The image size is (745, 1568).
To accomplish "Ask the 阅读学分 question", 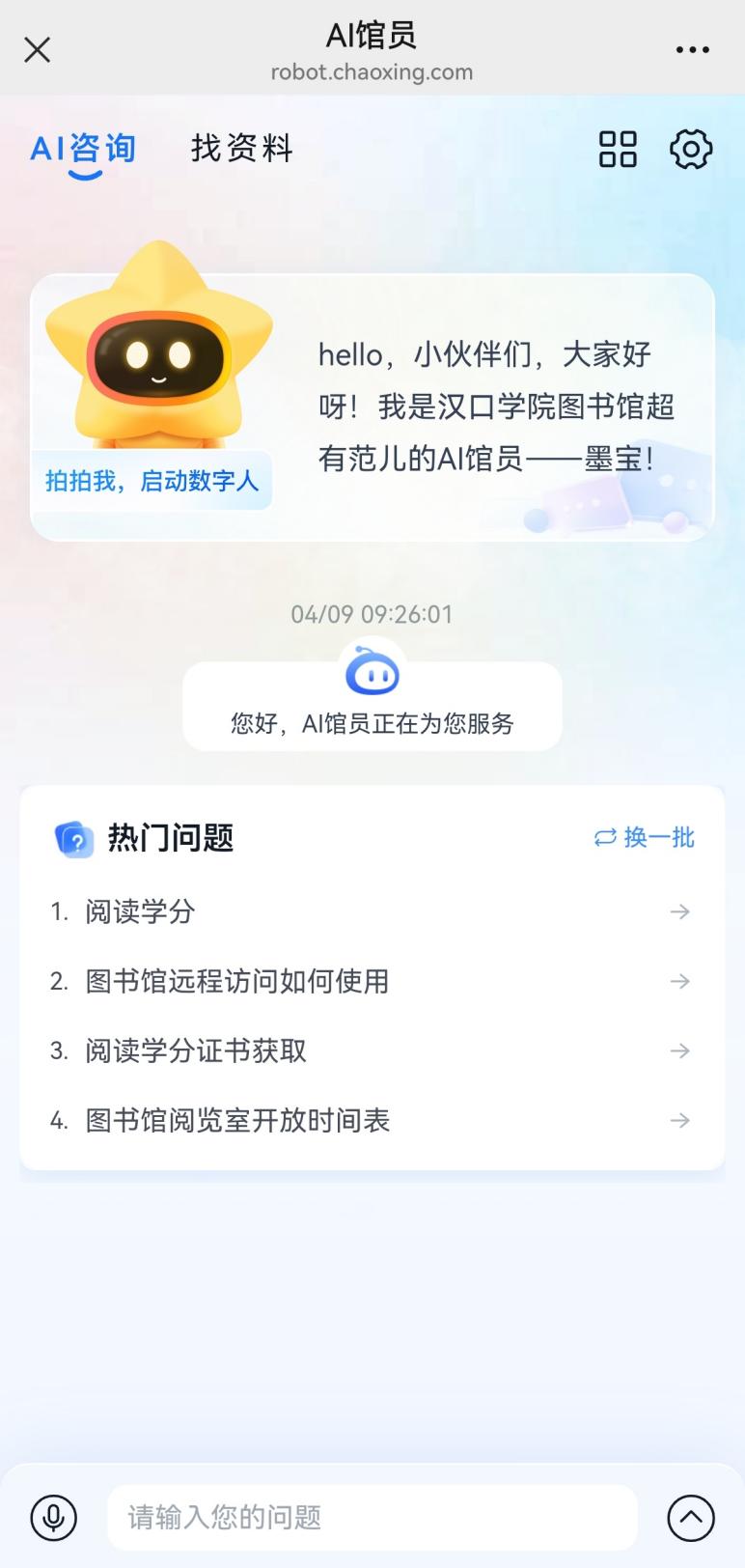I will (x=372, y=911).
